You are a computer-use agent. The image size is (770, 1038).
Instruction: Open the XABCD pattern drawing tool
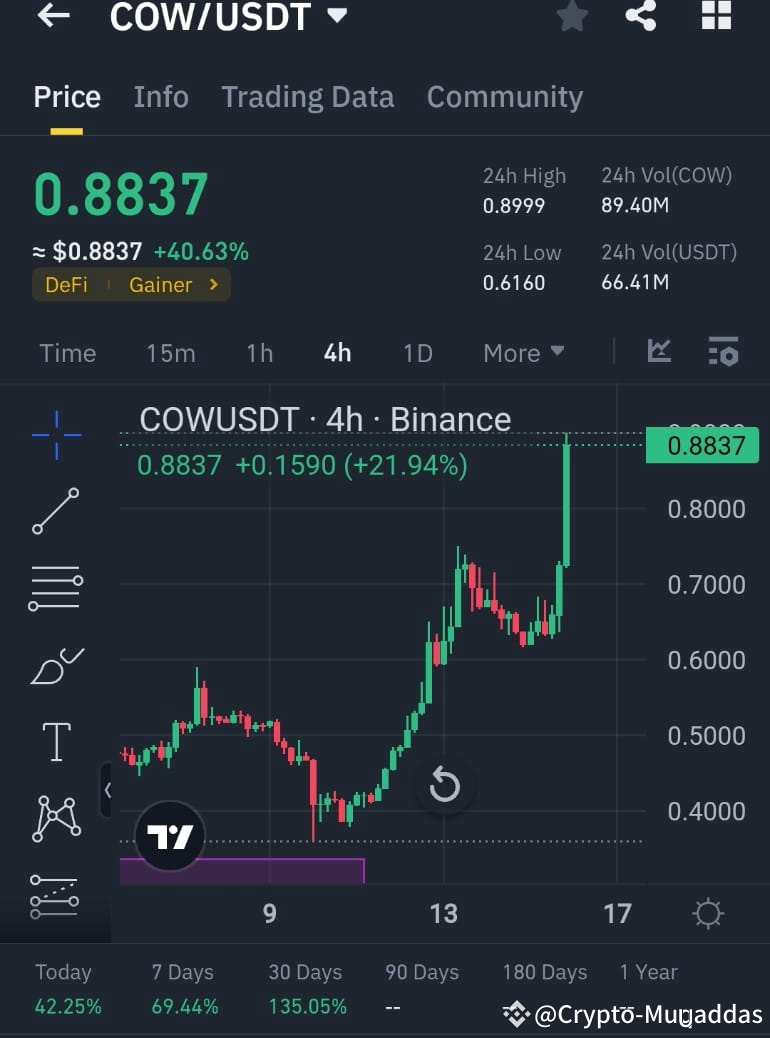[x=55, y=819]
